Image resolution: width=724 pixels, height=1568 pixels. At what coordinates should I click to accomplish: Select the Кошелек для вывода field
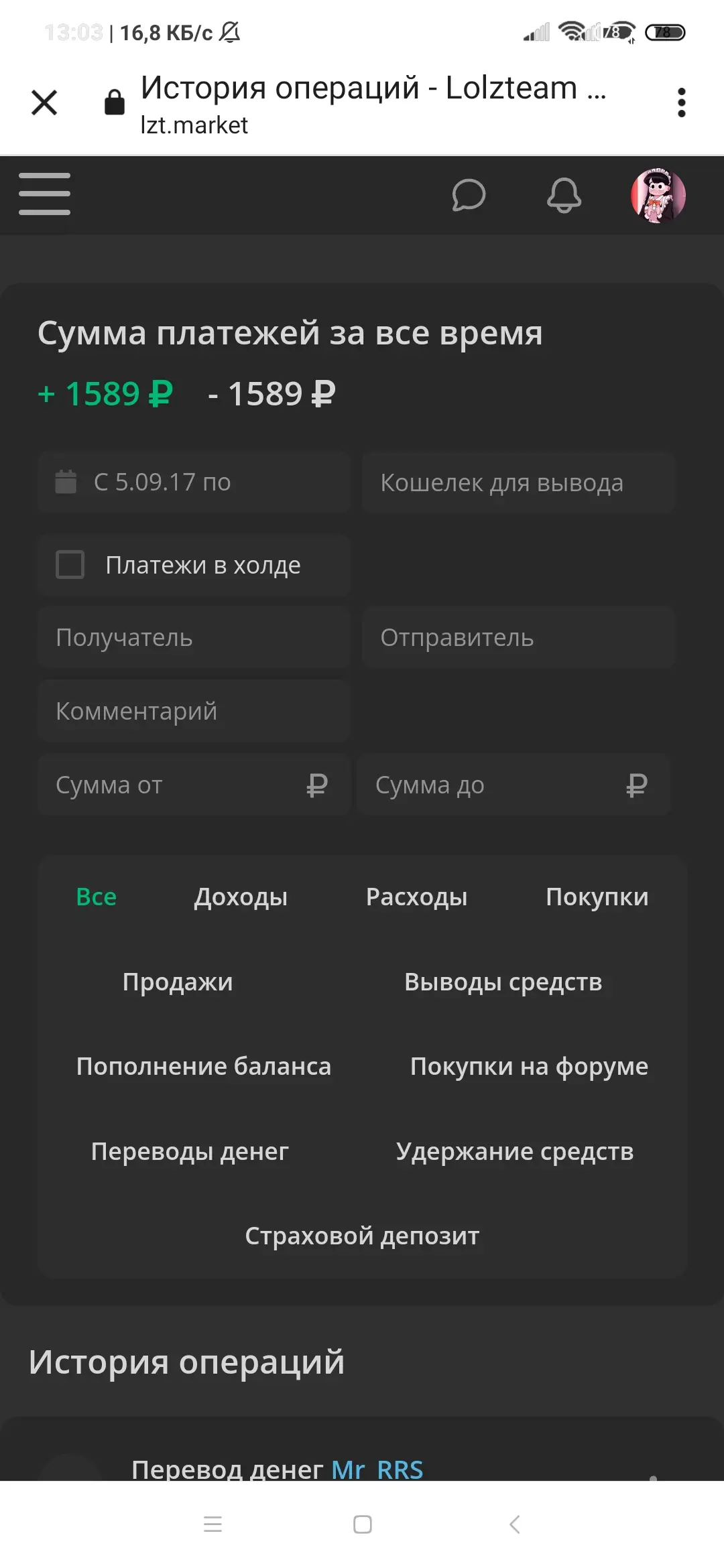click(x=518, y=482)
